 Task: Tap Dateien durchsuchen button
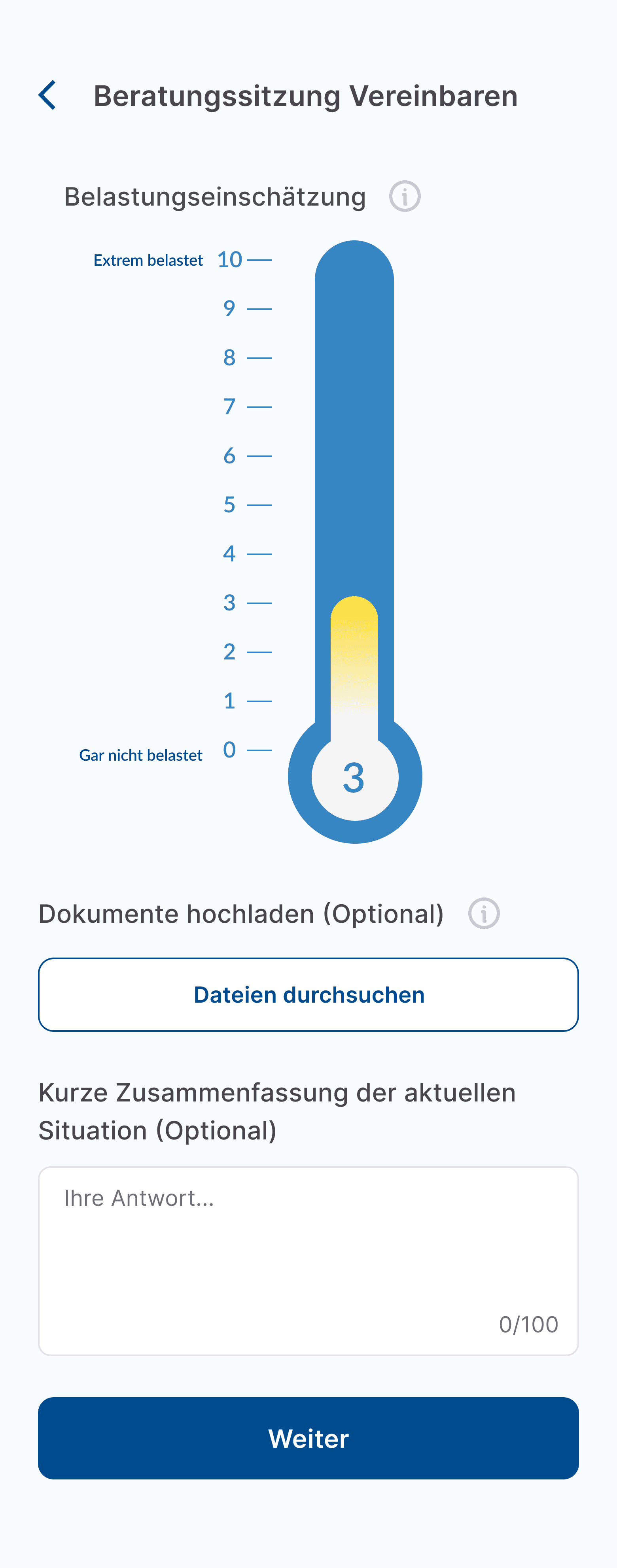pyautogui.click(x=308, y=995)
